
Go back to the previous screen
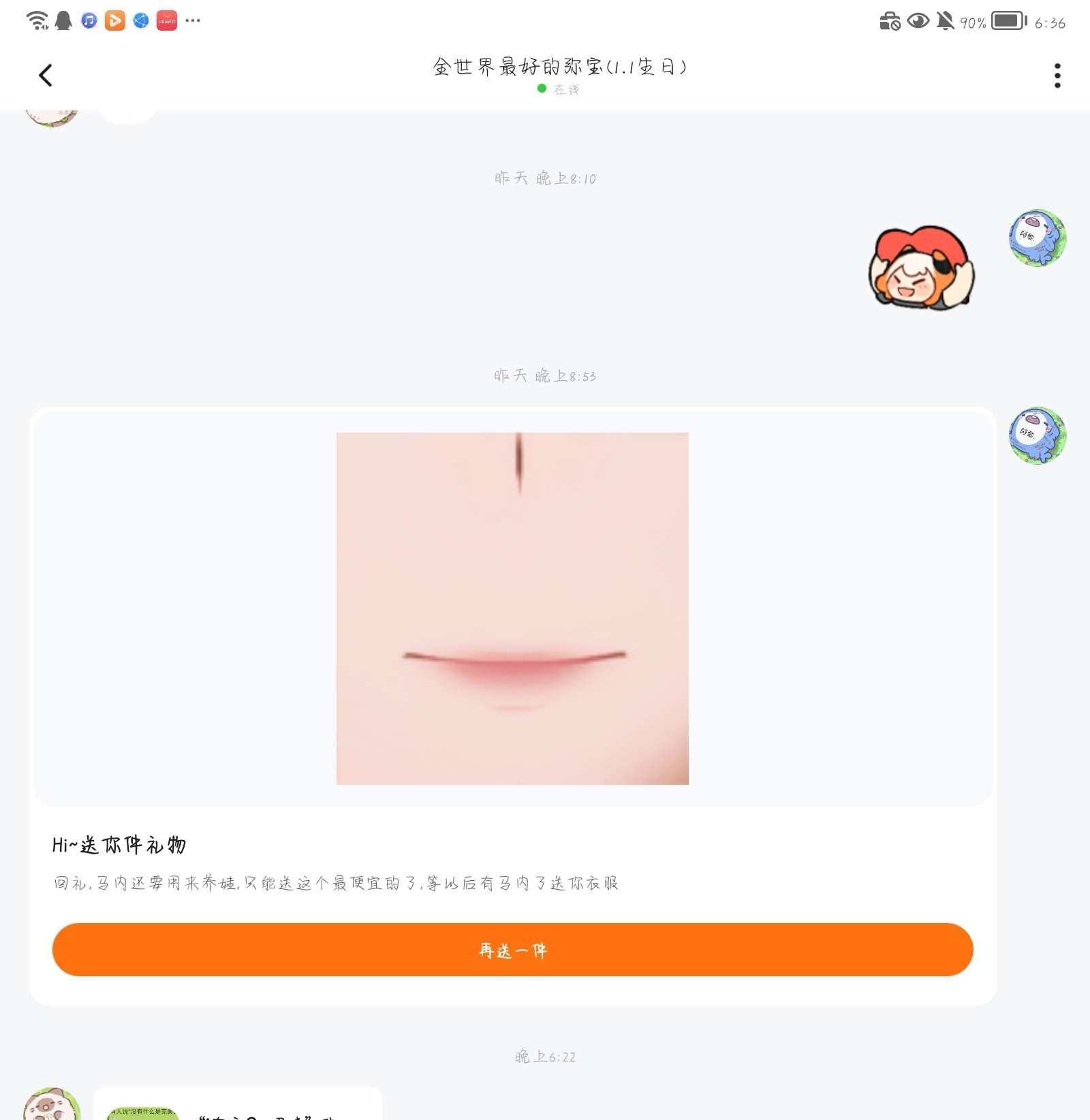point(46,75)
